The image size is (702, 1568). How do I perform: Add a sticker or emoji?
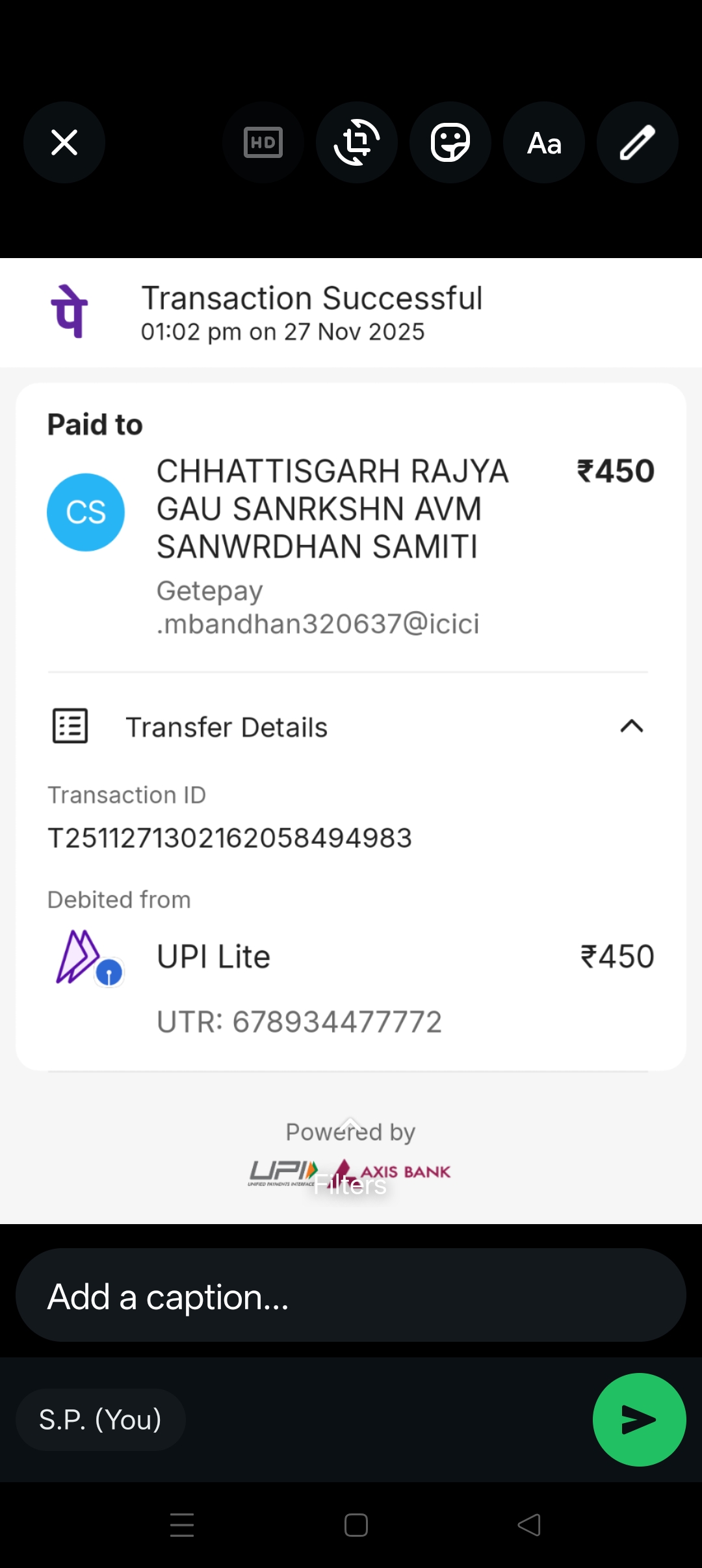tap(450, 142)
